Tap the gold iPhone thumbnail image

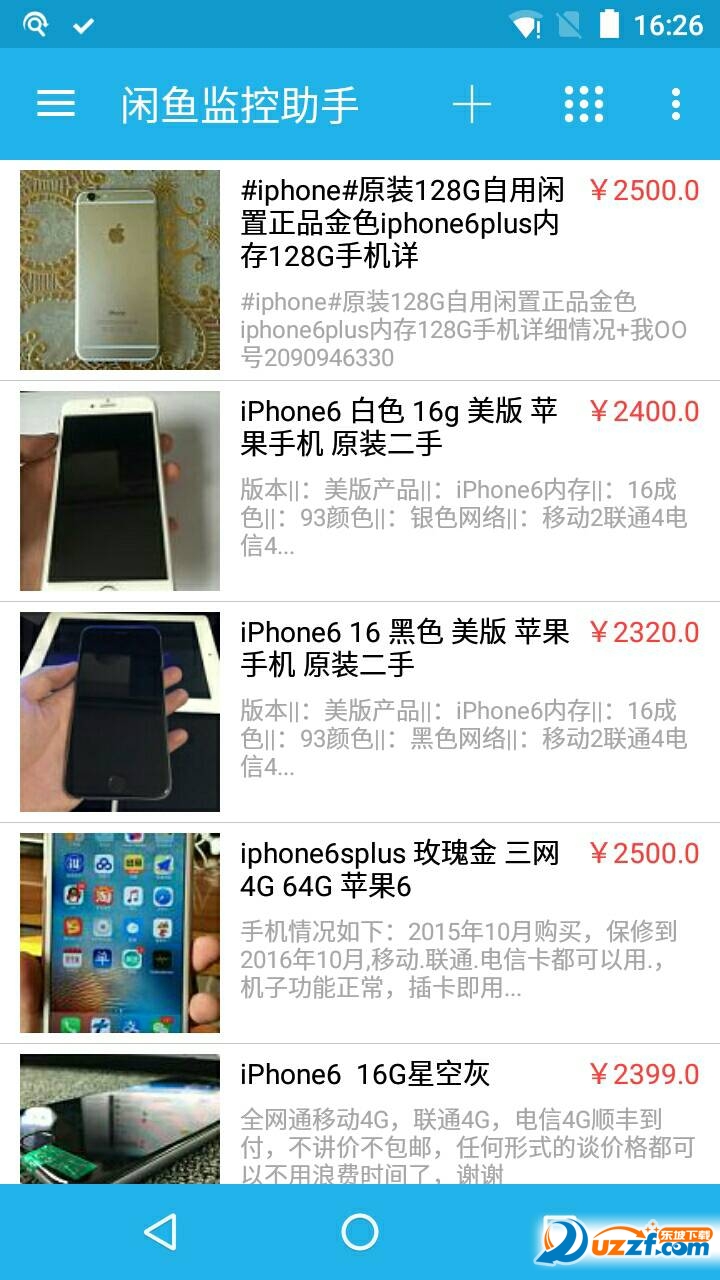coord(118,270)
